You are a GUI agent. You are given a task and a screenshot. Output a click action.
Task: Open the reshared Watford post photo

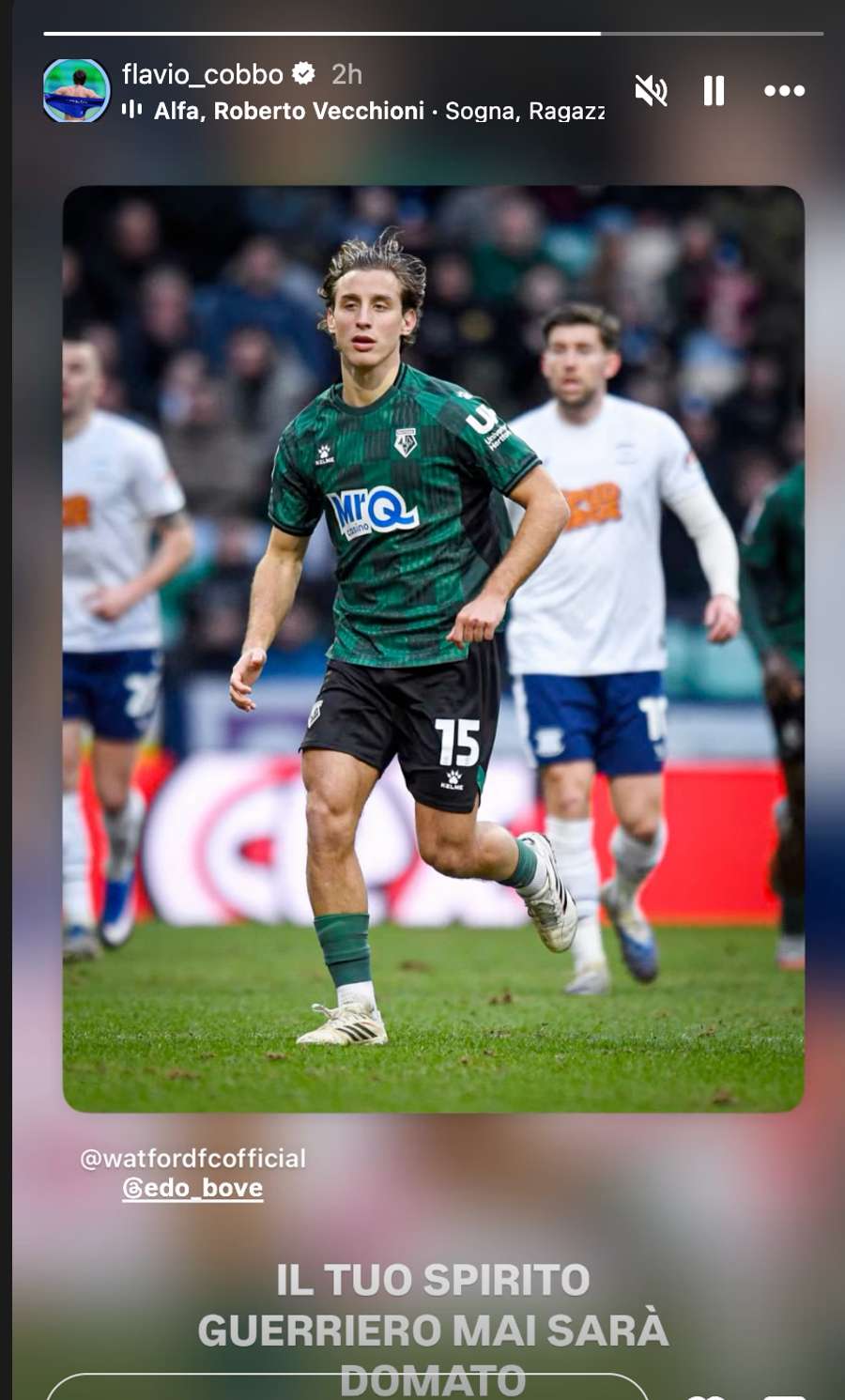[433, 648]
